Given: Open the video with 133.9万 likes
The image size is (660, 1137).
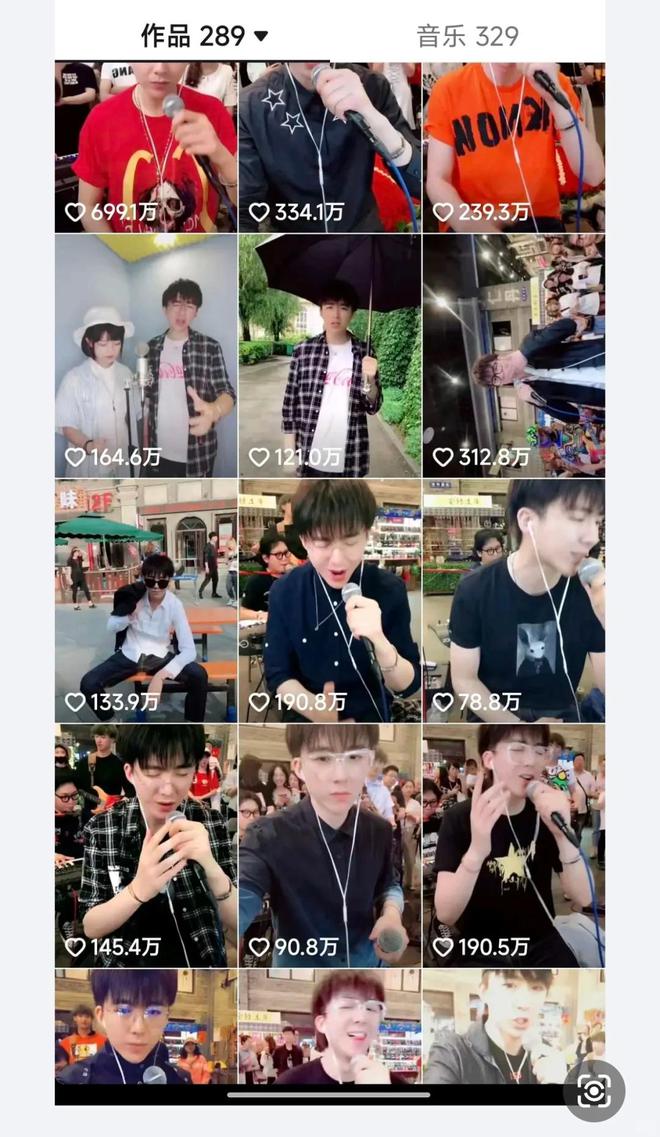Looking at the screenshot, I should 146,600.
